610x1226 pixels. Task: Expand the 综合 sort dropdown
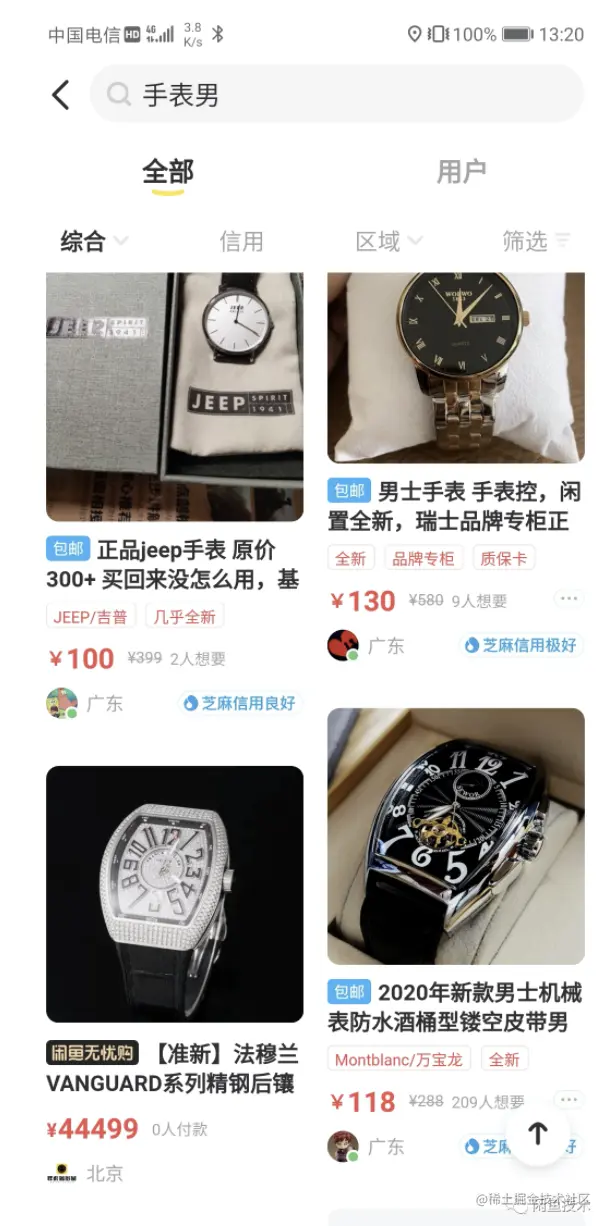tap(94, 241)
